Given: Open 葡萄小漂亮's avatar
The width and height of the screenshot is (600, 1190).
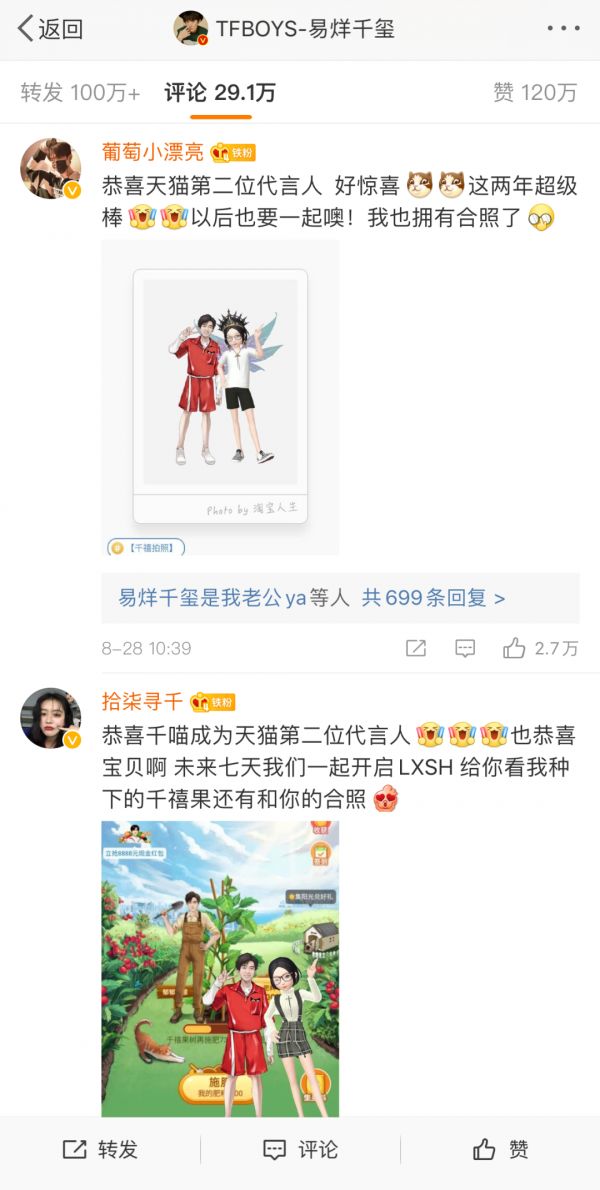Looking at the screenshot, I should coord(51,168).
